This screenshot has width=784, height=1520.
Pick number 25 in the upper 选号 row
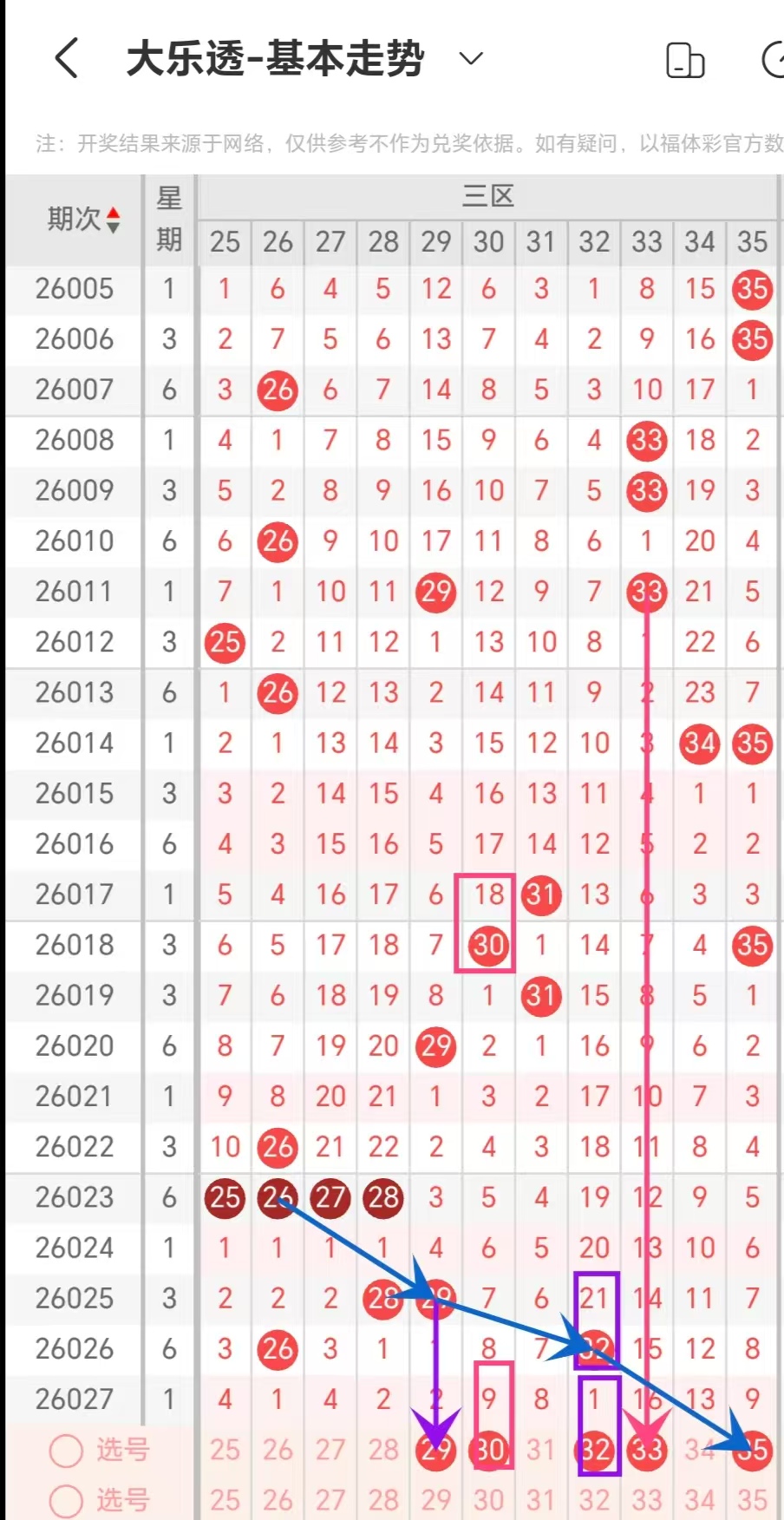point(225,1450)
